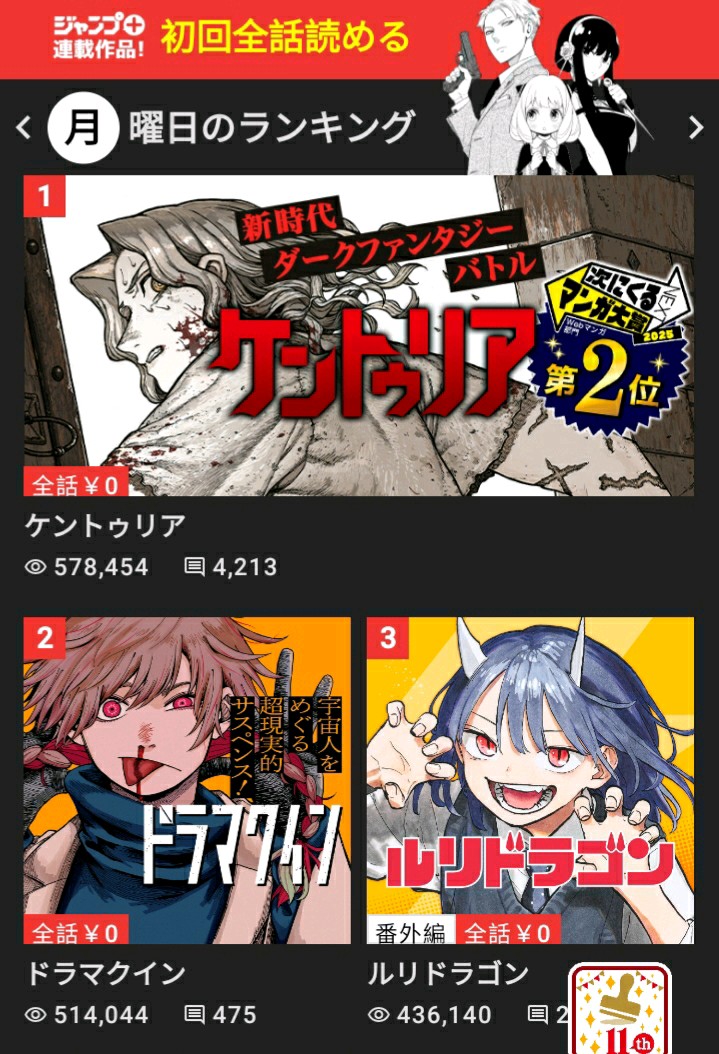Open the ルリドラゴン manga card
This screenshot has width=719, height=1054.
530,781
